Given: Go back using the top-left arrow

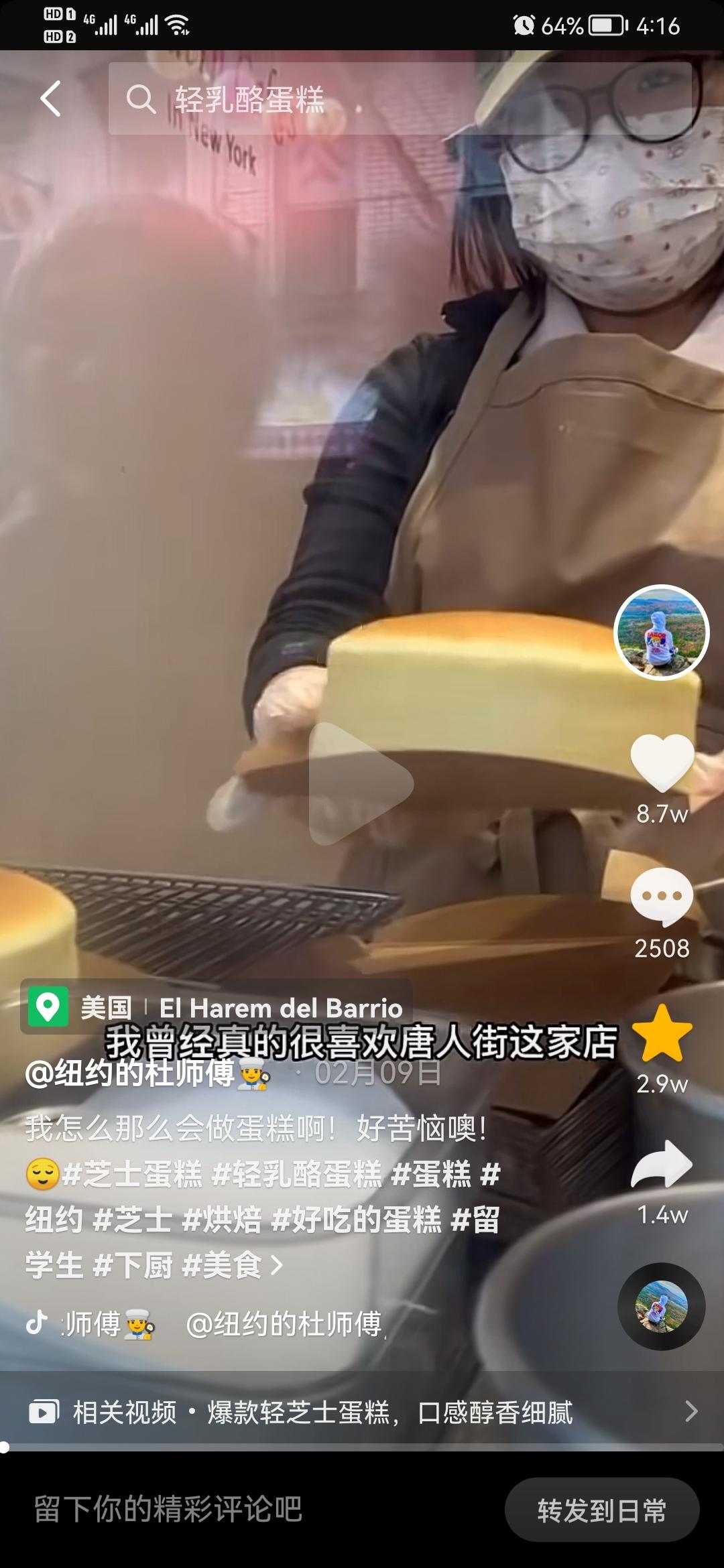Looking at the screenshot, I should pyautogui.click(x=51, y=99).
